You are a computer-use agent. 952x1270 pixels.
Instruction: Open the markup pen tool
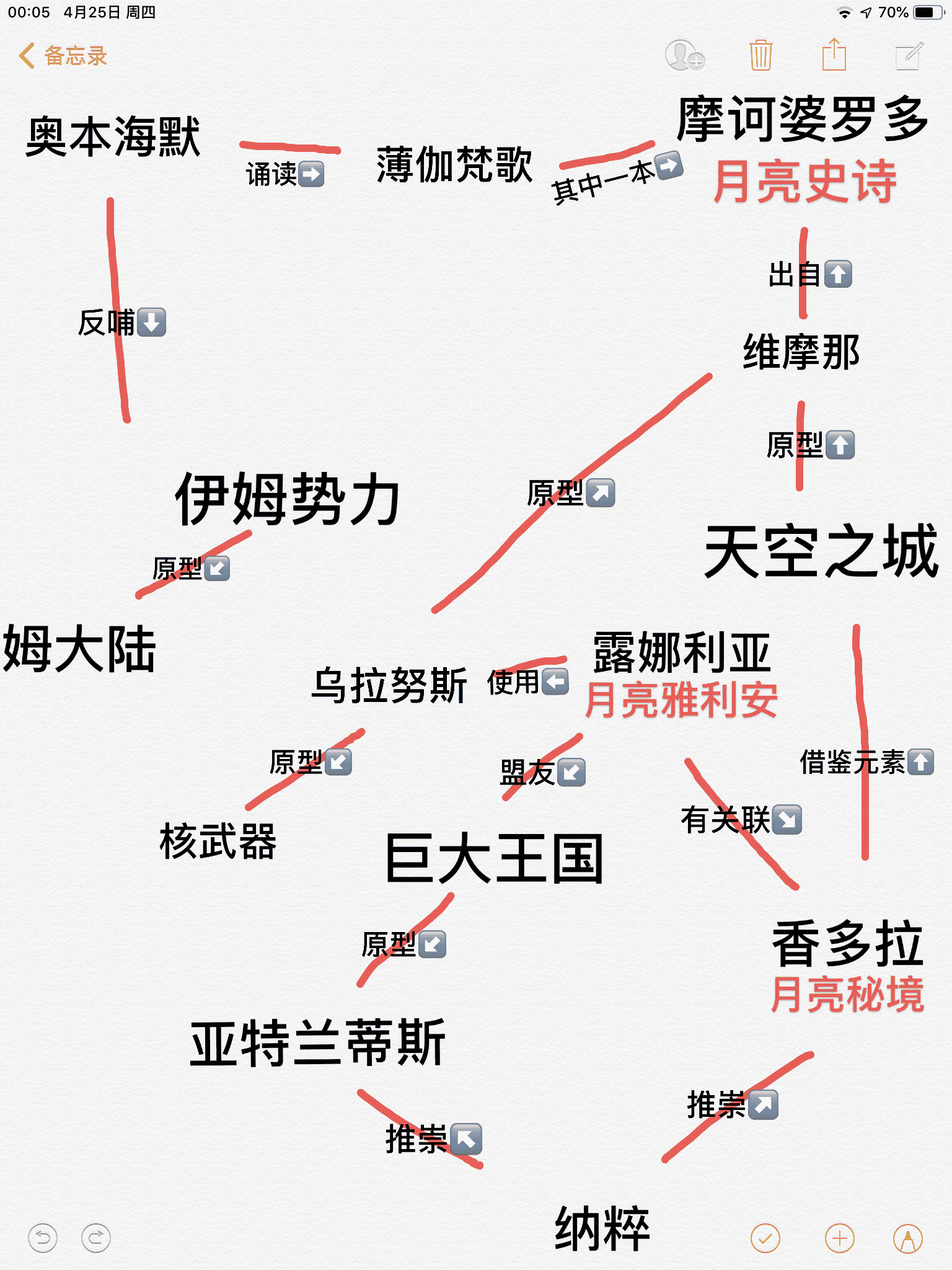[908, 1238]
